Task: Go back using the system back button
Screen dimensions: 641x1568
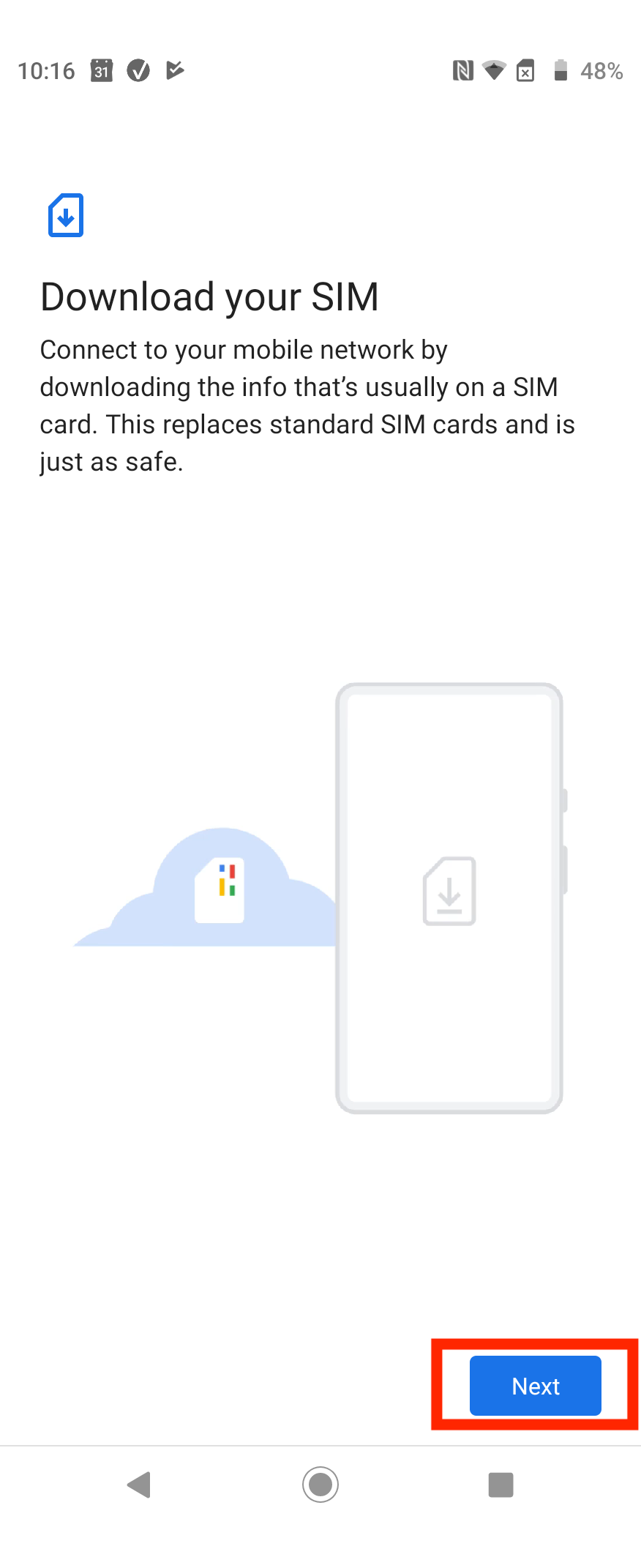Action: (x=139, y=1485)
